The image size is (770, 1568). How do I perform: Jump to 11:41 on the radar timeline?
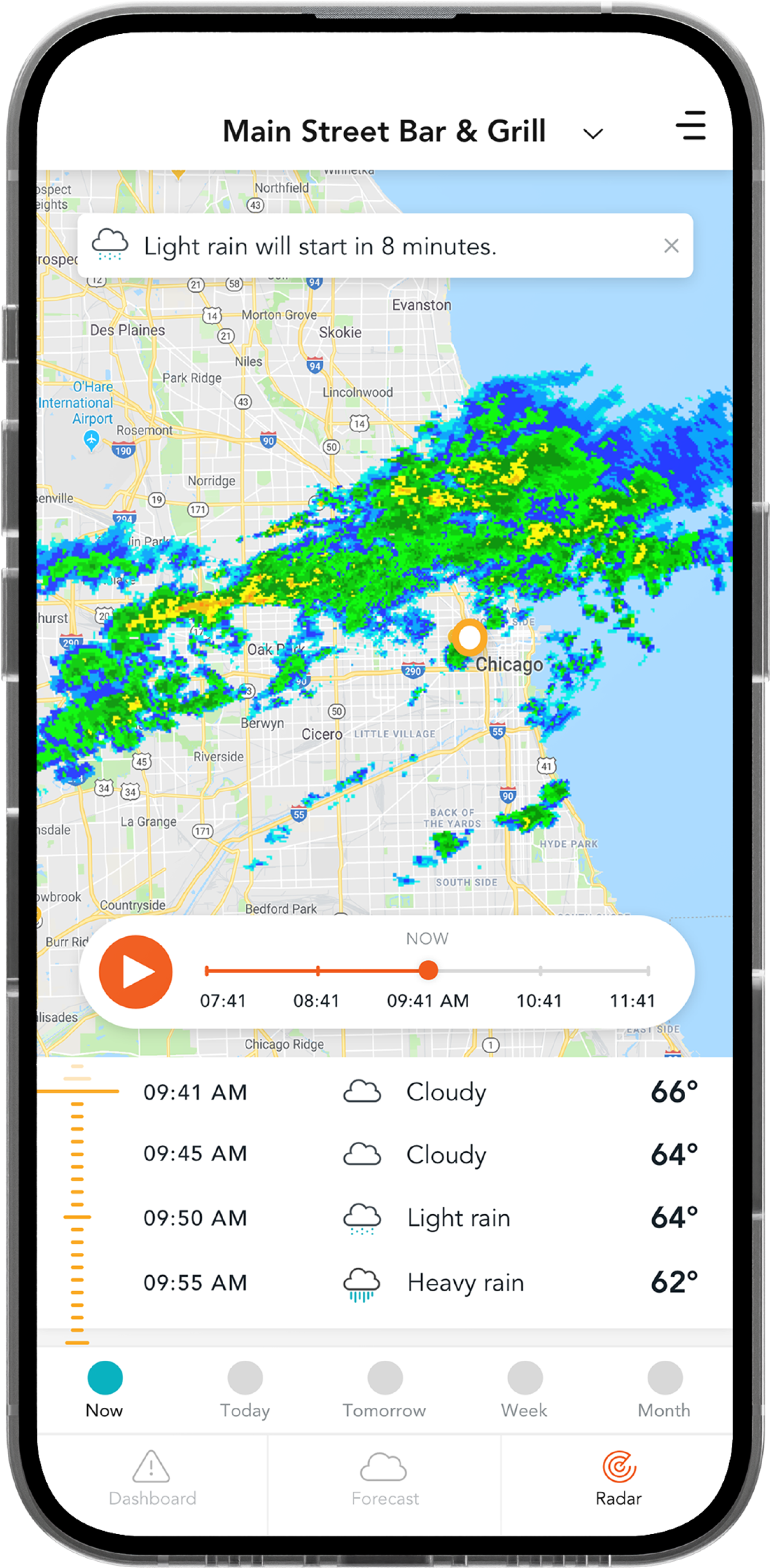(648, 971)
